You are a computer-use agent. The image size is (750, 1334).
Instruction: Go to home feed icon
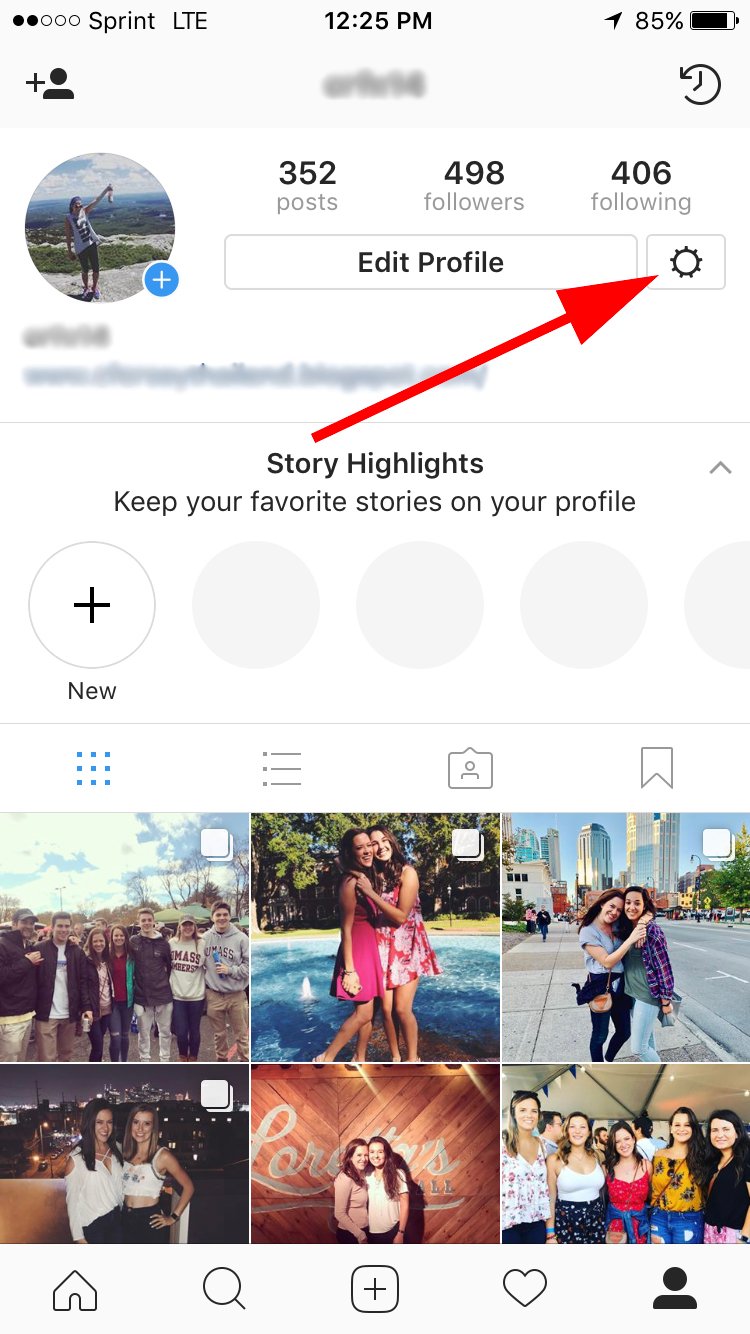74,1289
